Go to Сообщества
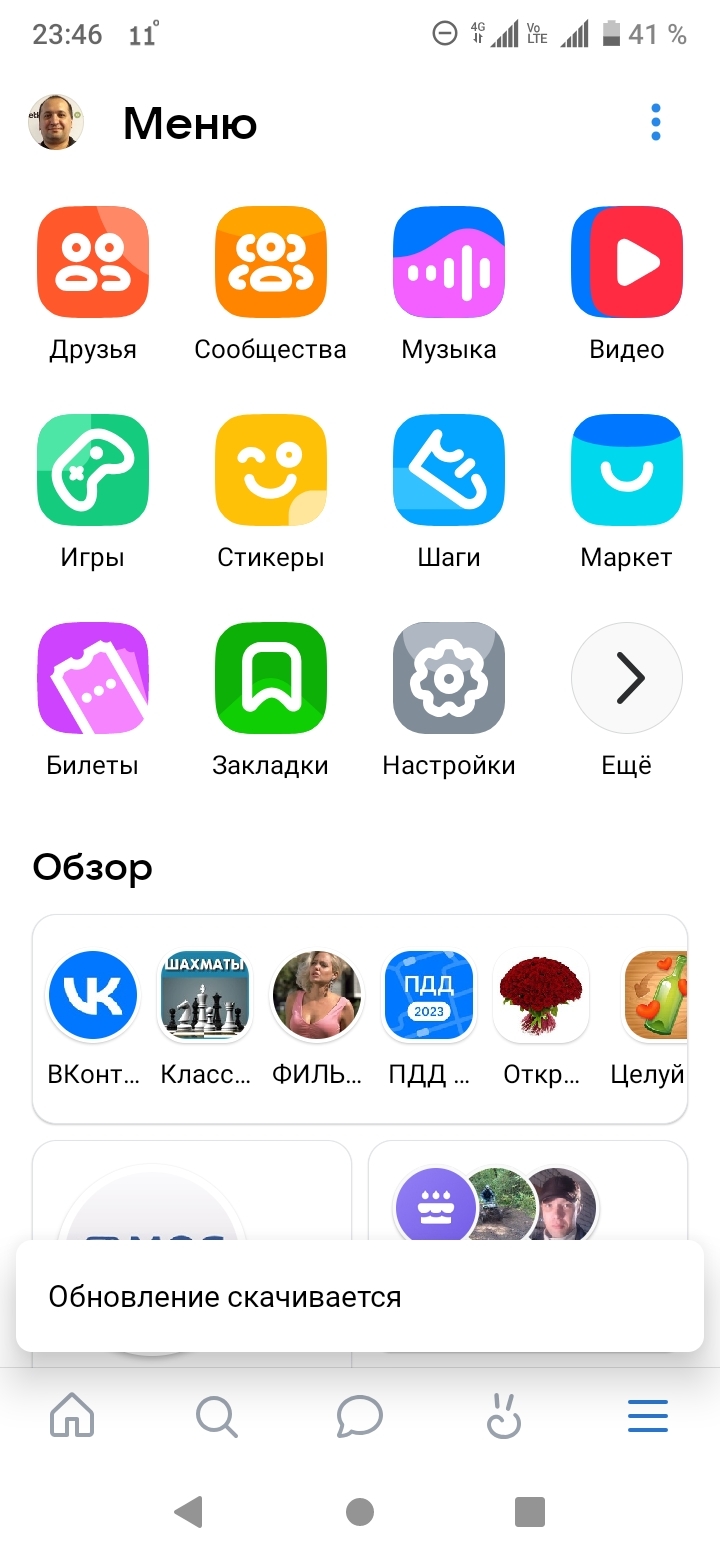The image size is (720, 1560). click(x=270, y=262)
